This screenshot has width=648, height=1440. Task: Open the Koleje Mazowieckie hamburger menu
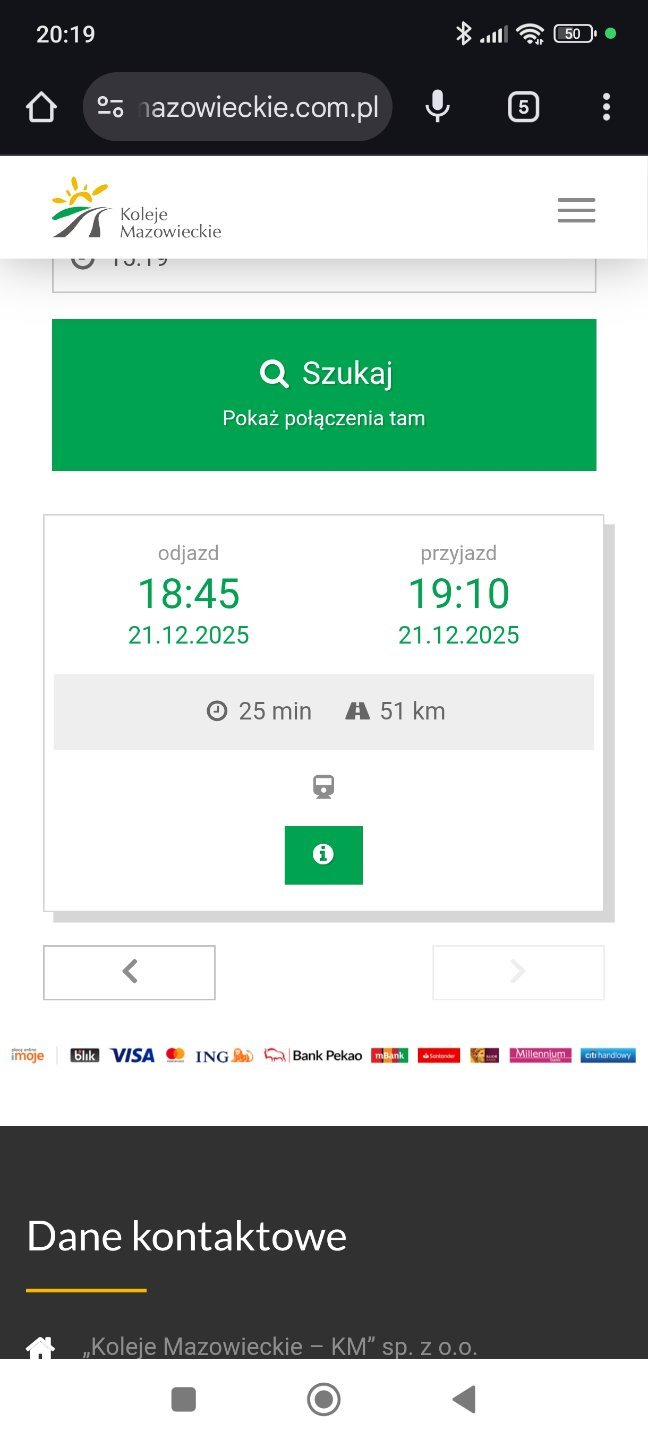pyautogui.click(x=576, y=210)
